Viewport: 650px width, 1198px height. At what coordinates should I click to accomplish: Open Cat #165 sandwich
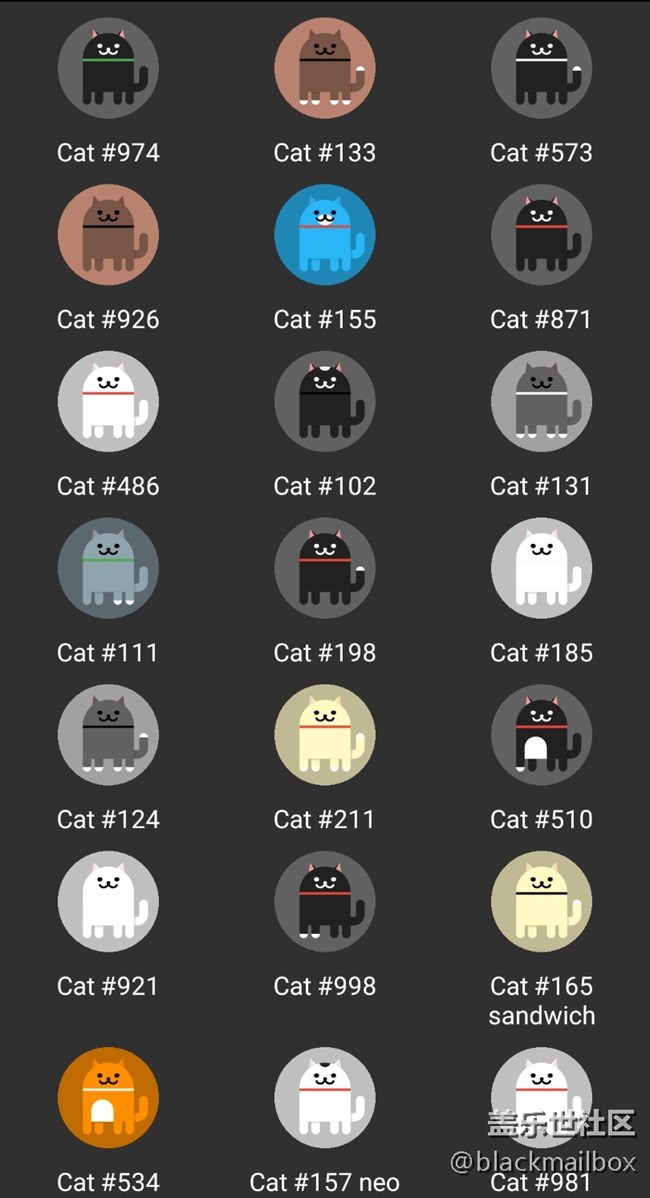(541, 902)
